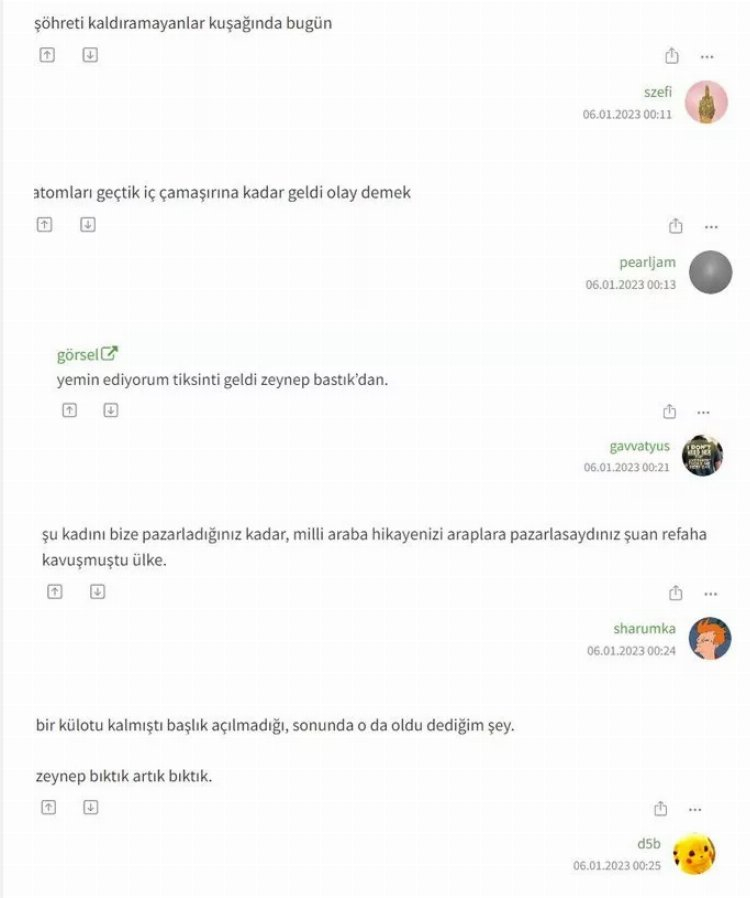Upvote szefi's entry
The image size is (750, 898).
point(47,55)
